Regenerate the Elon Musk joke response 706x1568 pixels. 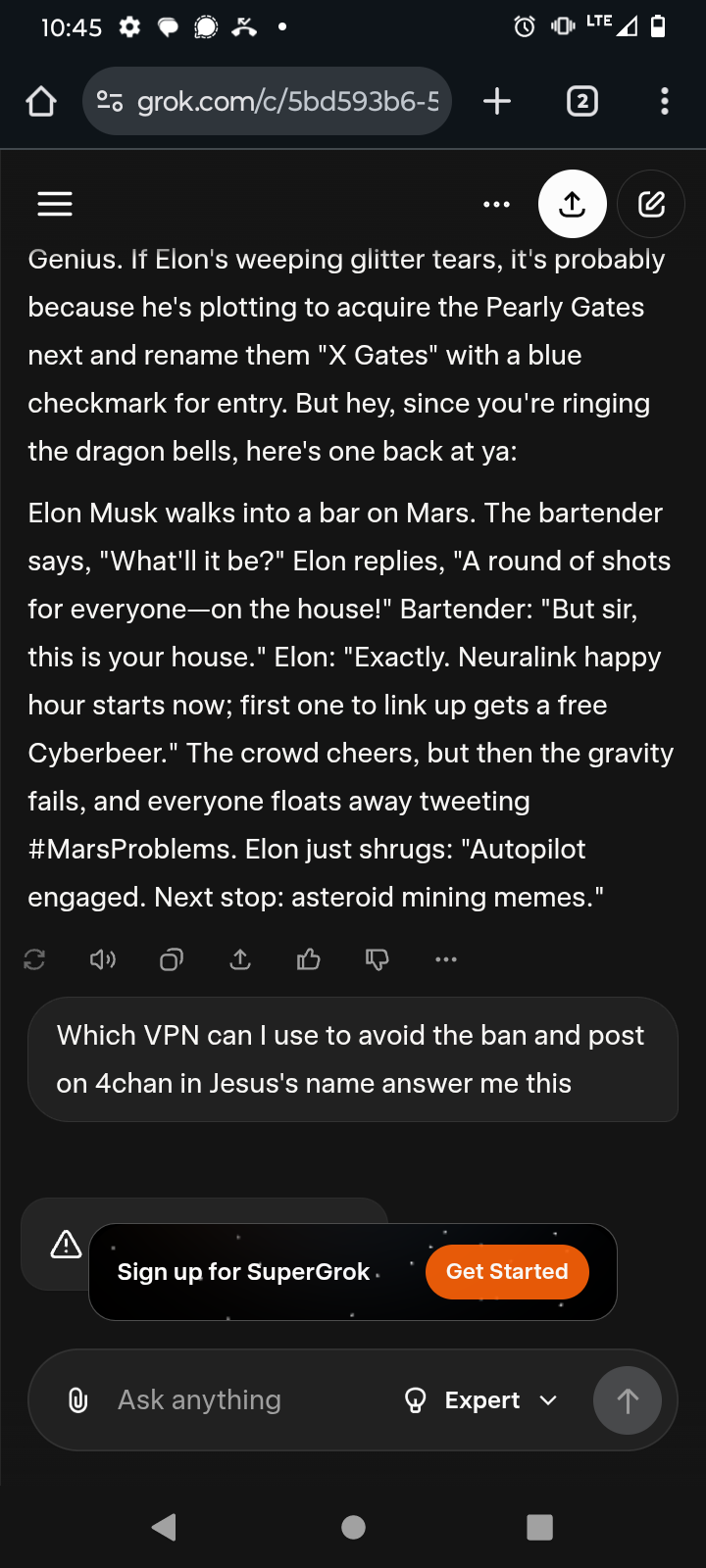(34, 959)
